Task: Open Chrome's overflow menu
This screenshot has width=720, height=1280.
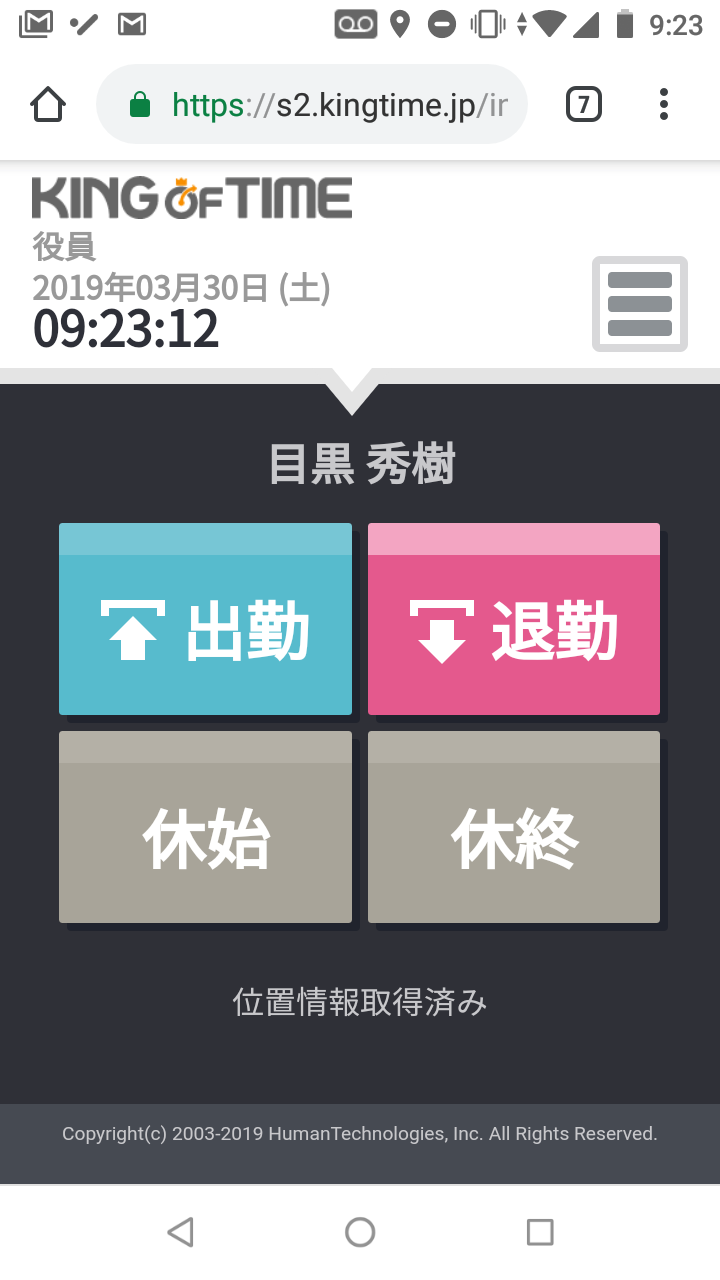Action: (x=664, y=104)
